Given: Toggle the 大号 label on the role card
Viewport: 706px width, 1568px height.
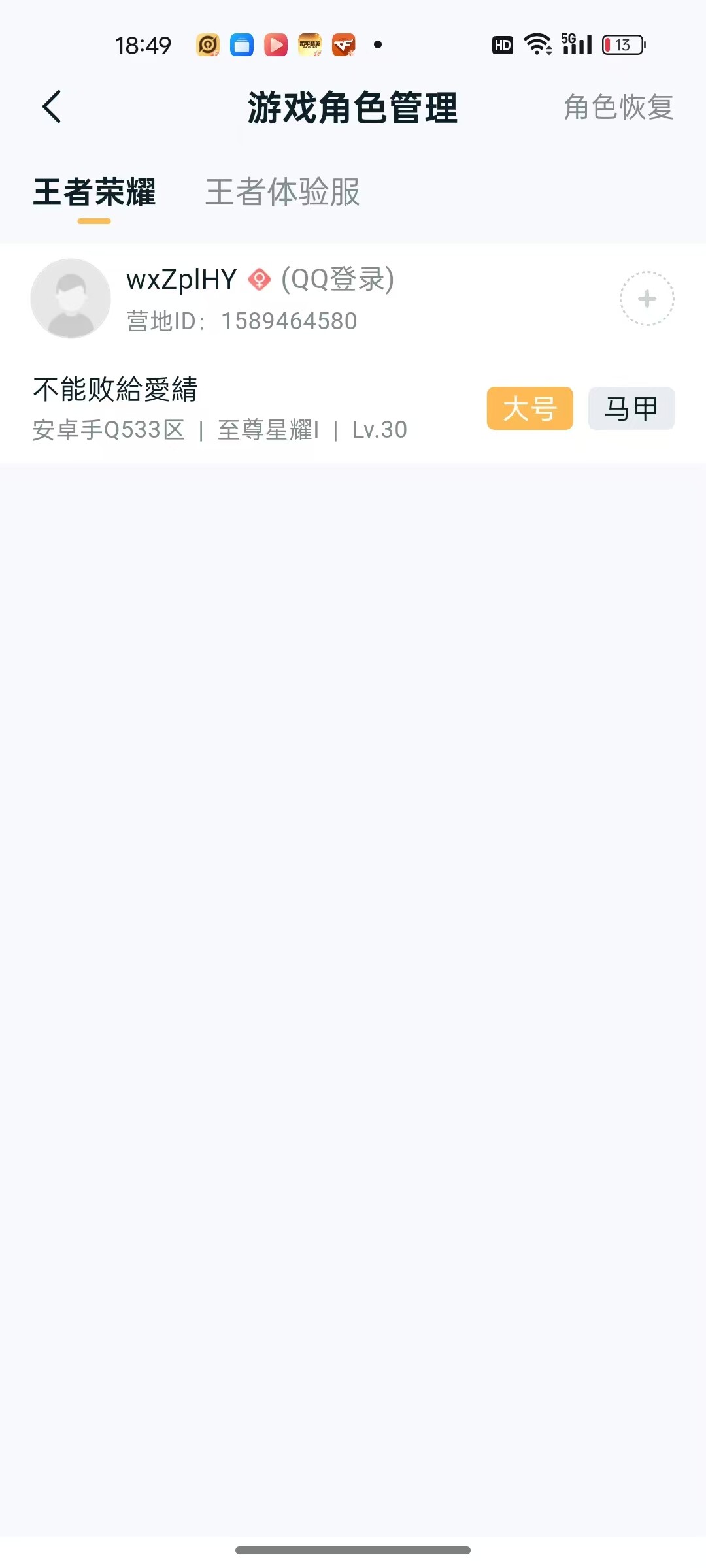Looking at the screenshot, I should (529, 408).
